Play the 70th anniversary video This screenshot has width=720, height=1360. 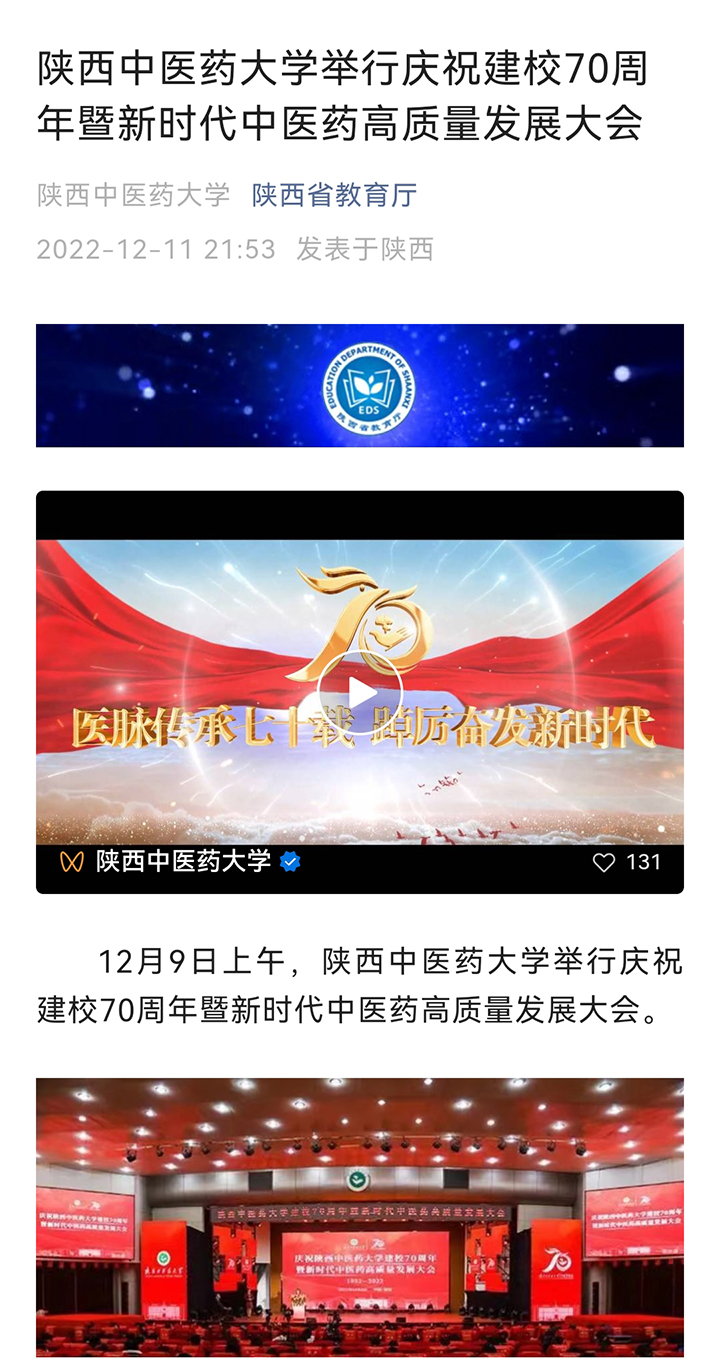pos(360,693)
